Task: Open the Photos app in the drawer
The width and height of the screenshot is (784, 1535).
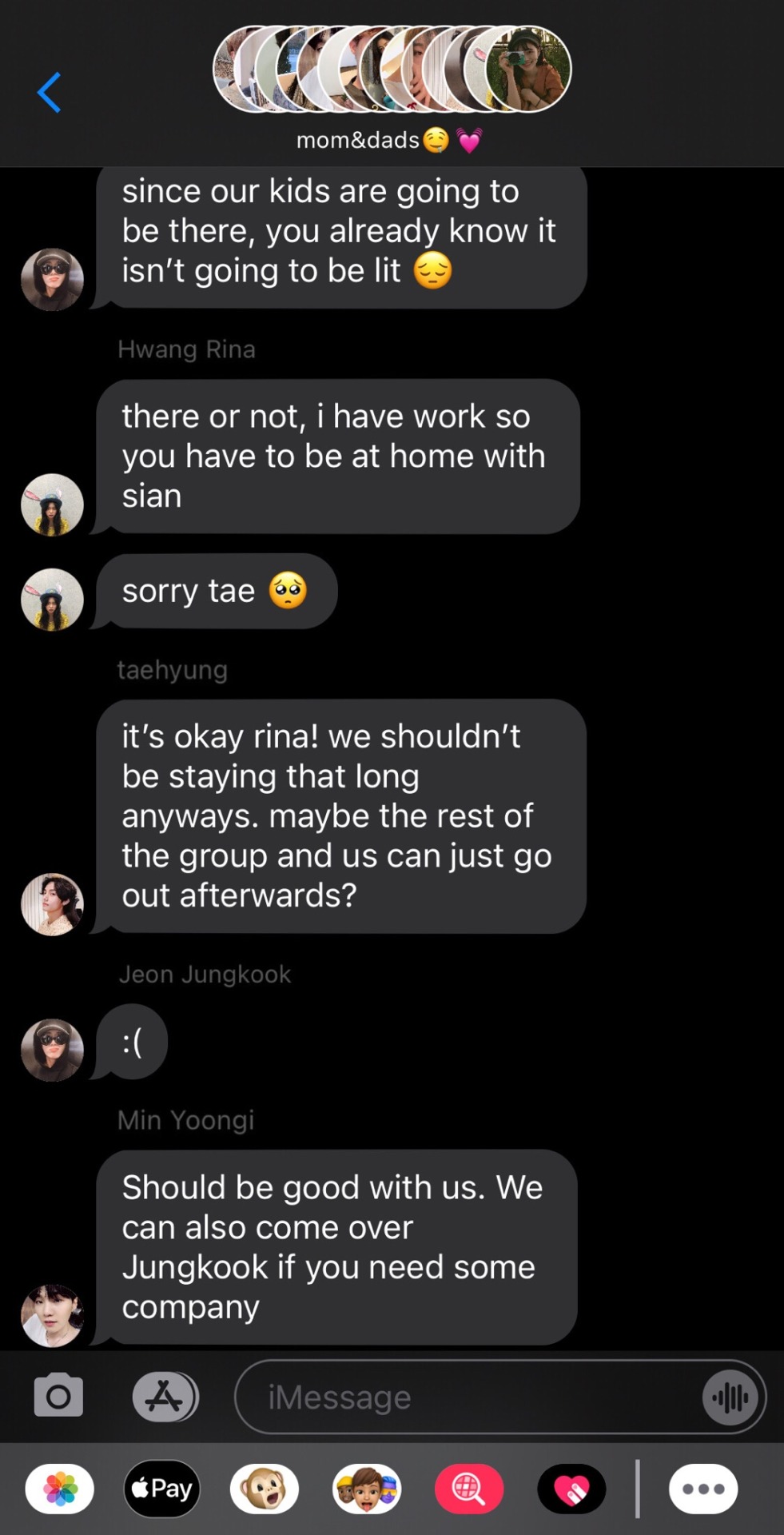Action: pyautogui.click(x=60, y=1489)
